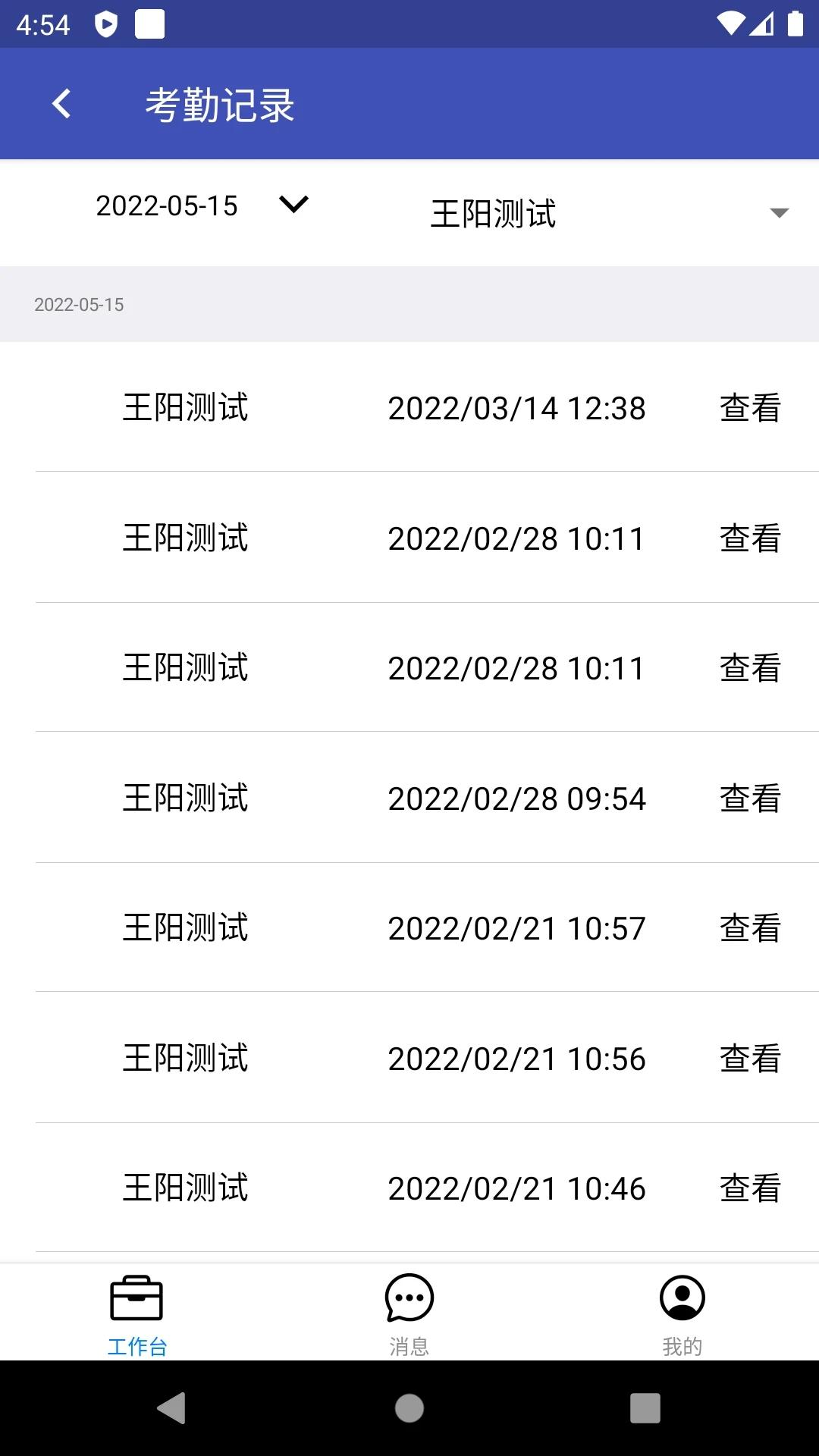Tap 查看 on the last visible record
This screenshot has height=1456, width=819.
point(749,1188)
